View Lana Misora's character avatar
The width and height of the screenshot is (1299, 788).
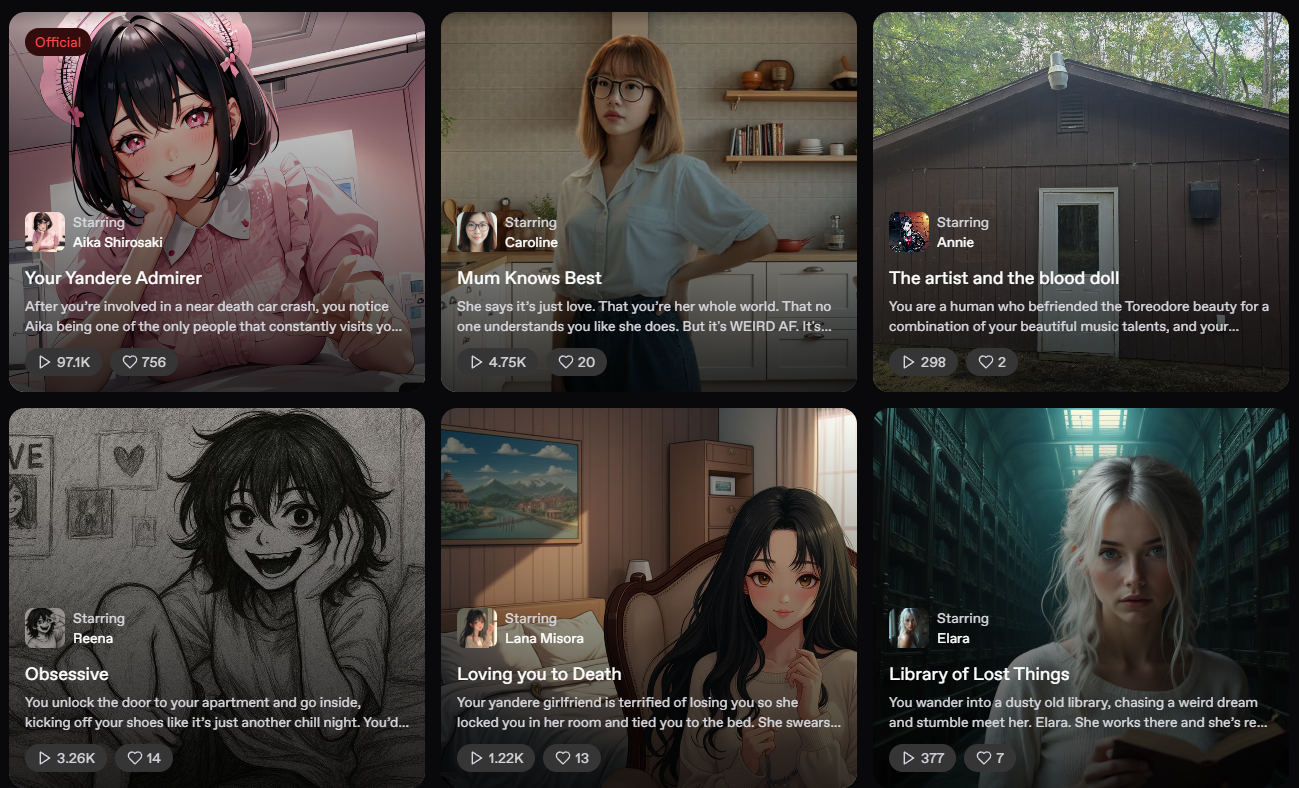pyautogui.click(x=477, y=628)
